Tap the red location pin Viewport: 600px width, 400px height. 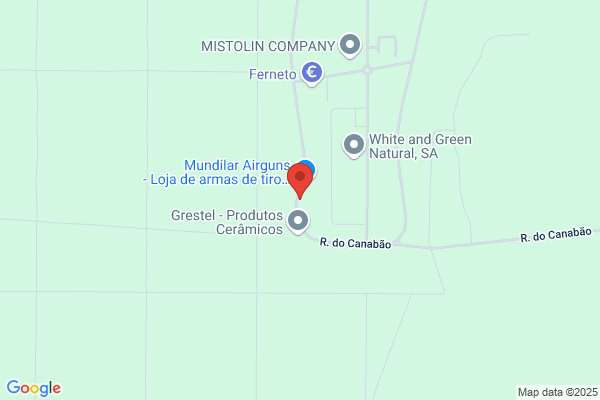[300, 180]
